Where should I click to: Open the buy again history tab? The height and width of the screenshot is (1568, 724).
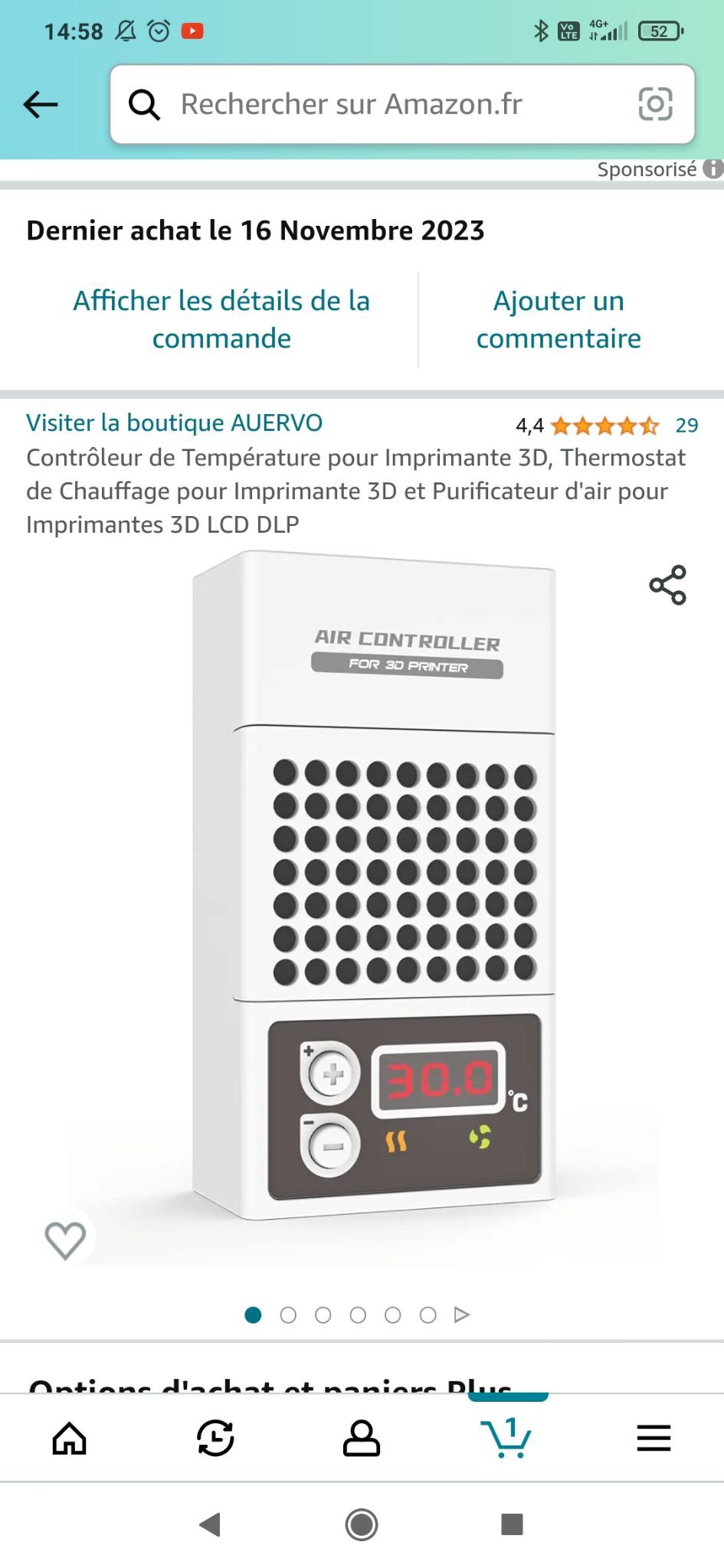click(215, 1438)
